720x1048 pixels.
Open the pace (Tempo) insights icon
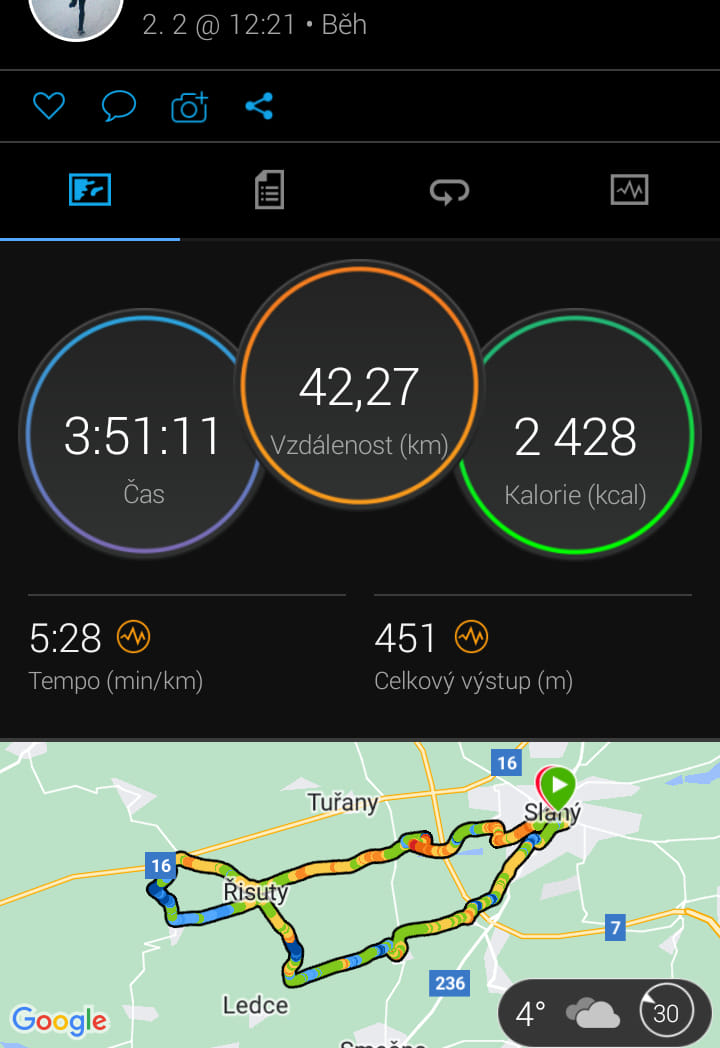pyautogui.click(x=133, y=636)
